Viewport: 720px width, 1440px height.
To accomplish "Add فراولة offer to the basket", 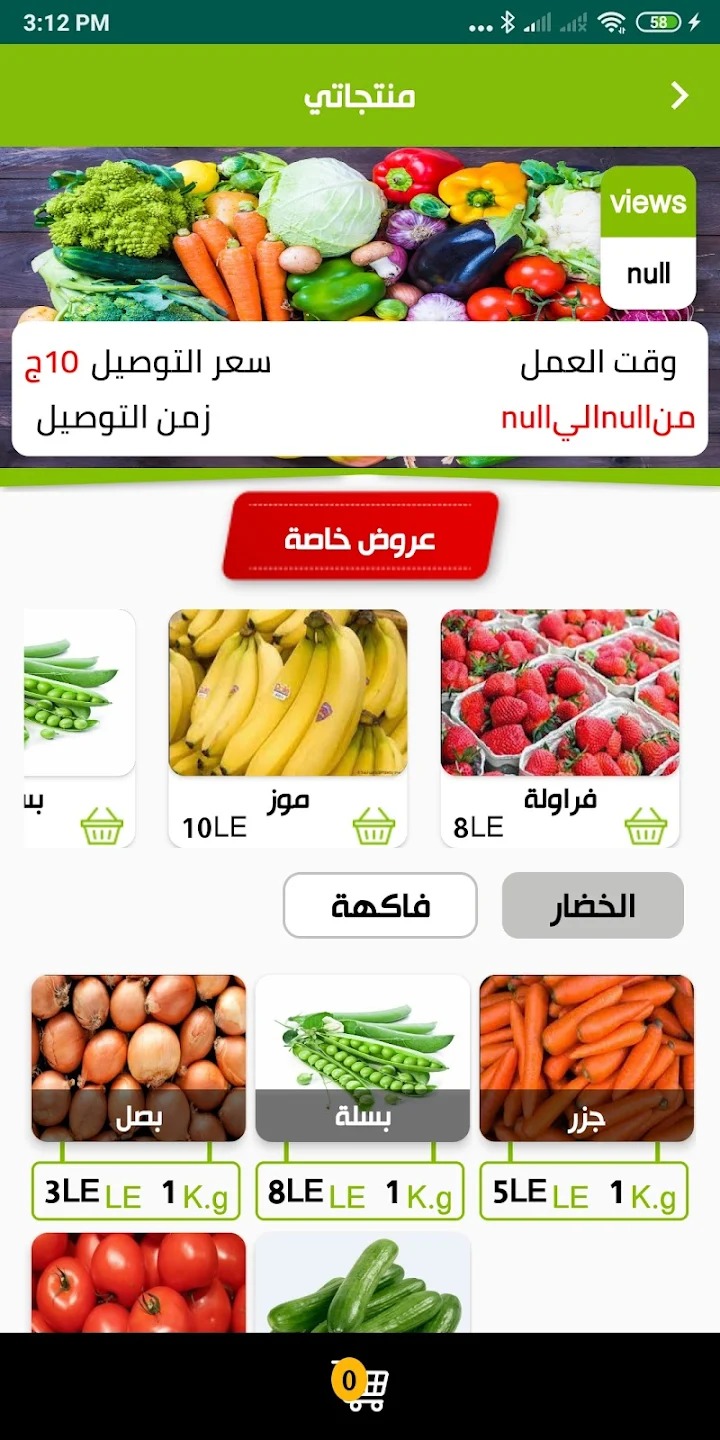I will 645,827.
